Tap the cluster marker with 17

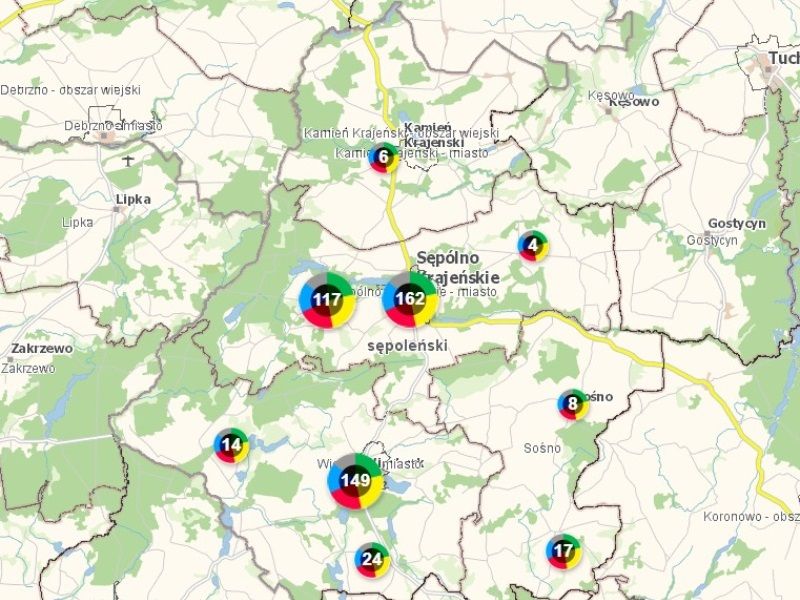563,551
